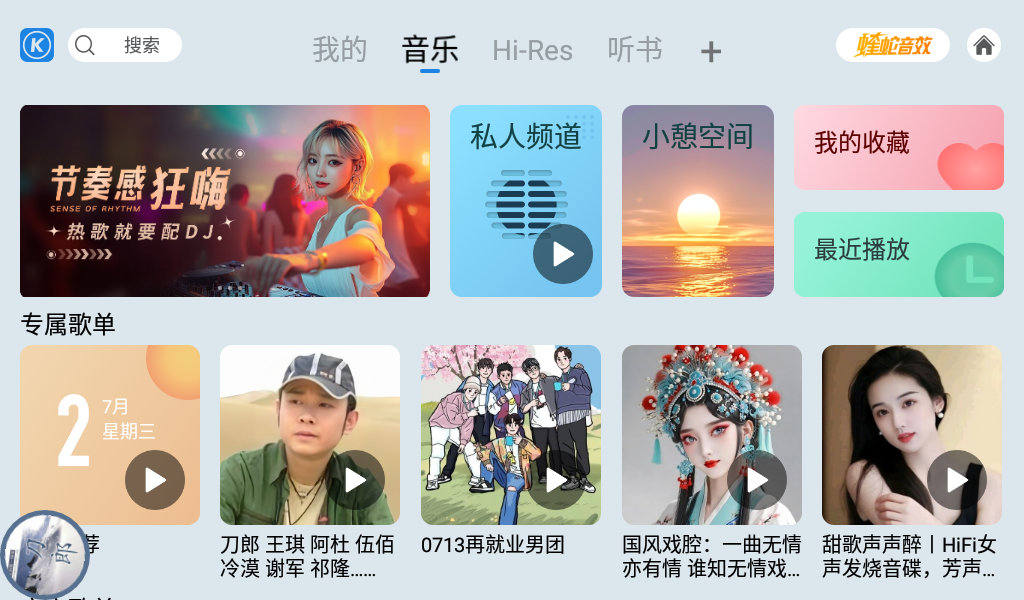Switch to the 听书 tab
This screenshot has height=600, width=1024.
(635, 49)
